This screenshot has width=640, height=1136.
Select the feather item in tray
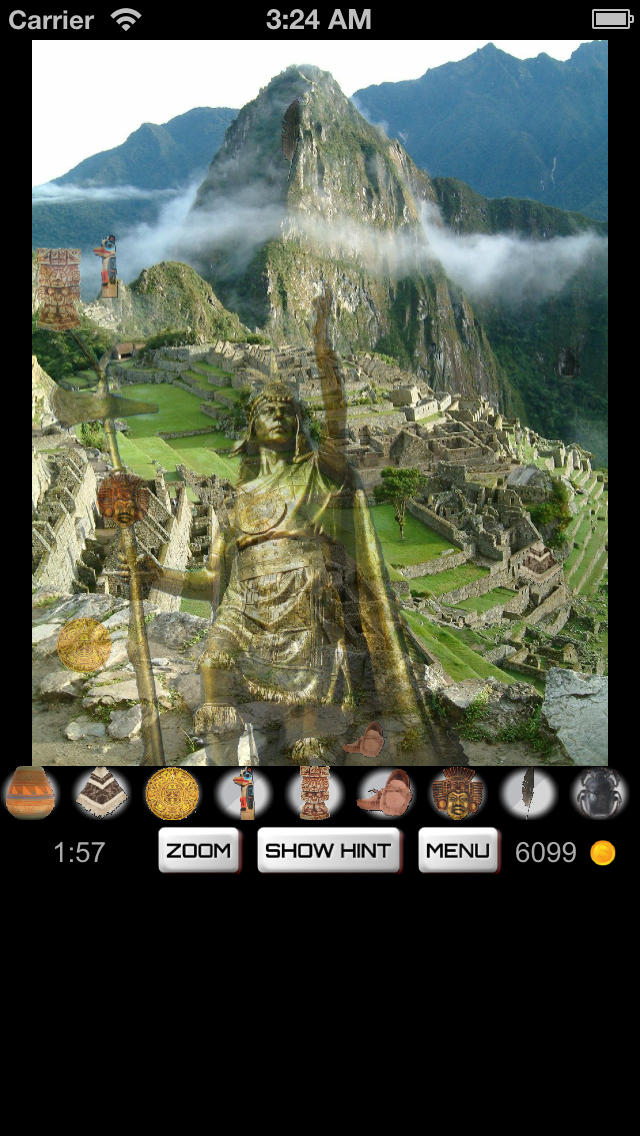528,793
